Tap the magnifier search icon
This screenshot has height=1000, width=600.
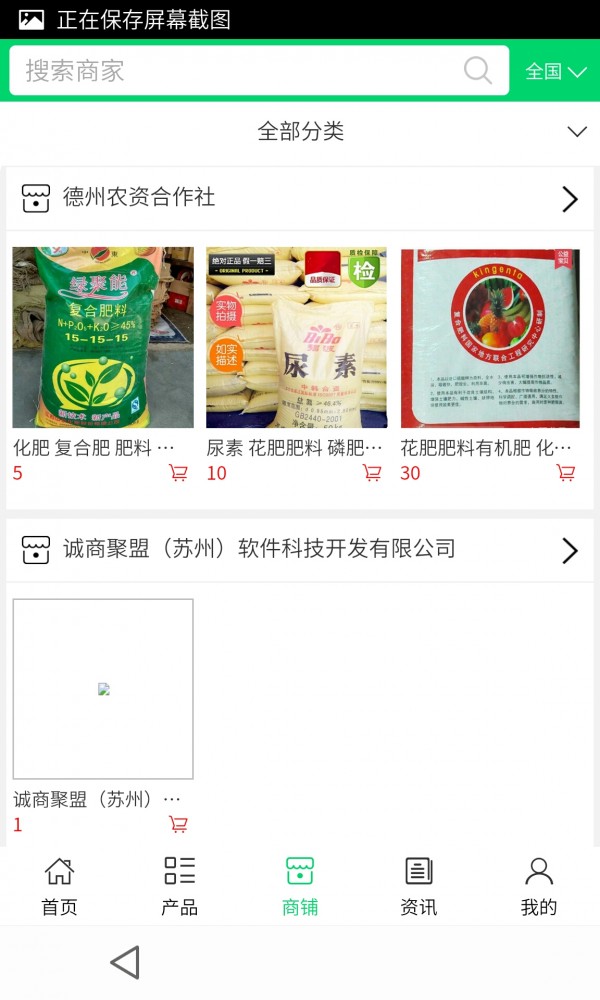(x=478, y=71)
